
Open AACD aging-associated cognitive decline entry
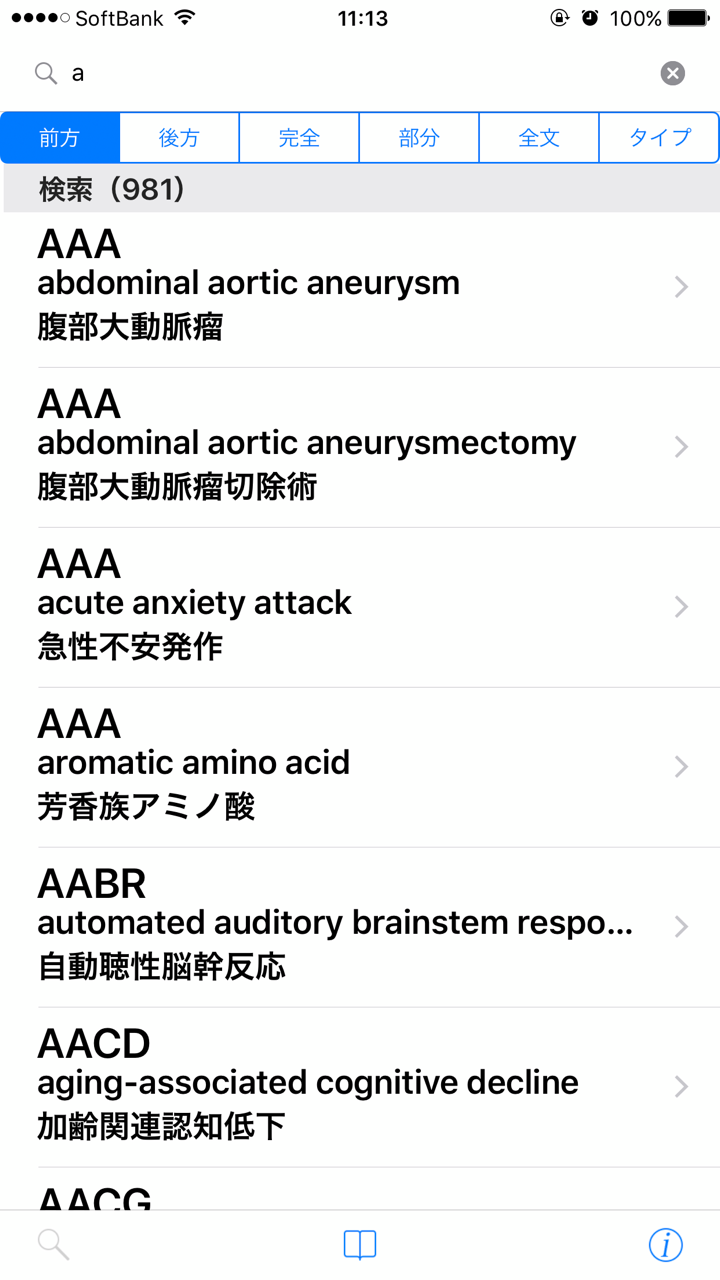[x=360, y=1087]
